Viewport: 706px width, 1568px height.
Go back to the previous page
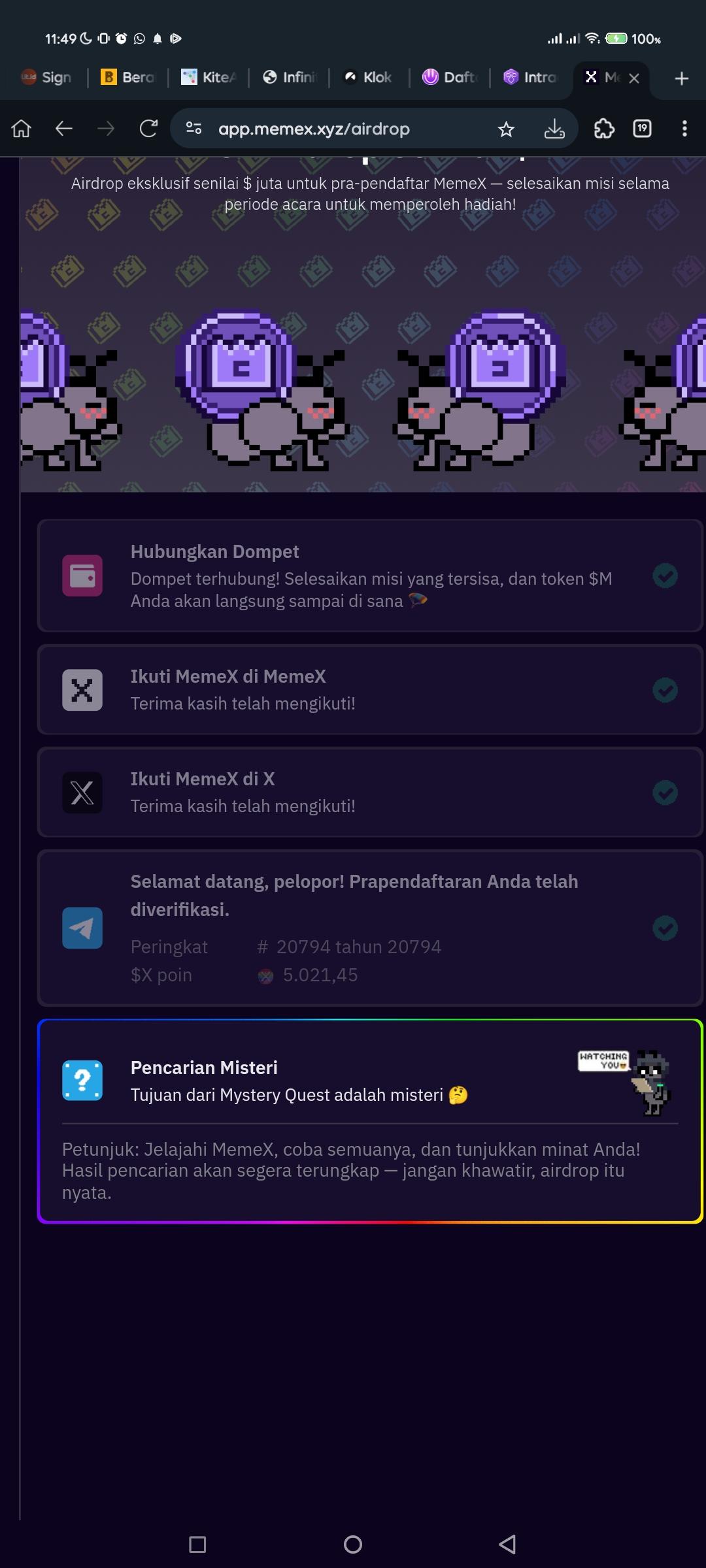click(63, 129)
